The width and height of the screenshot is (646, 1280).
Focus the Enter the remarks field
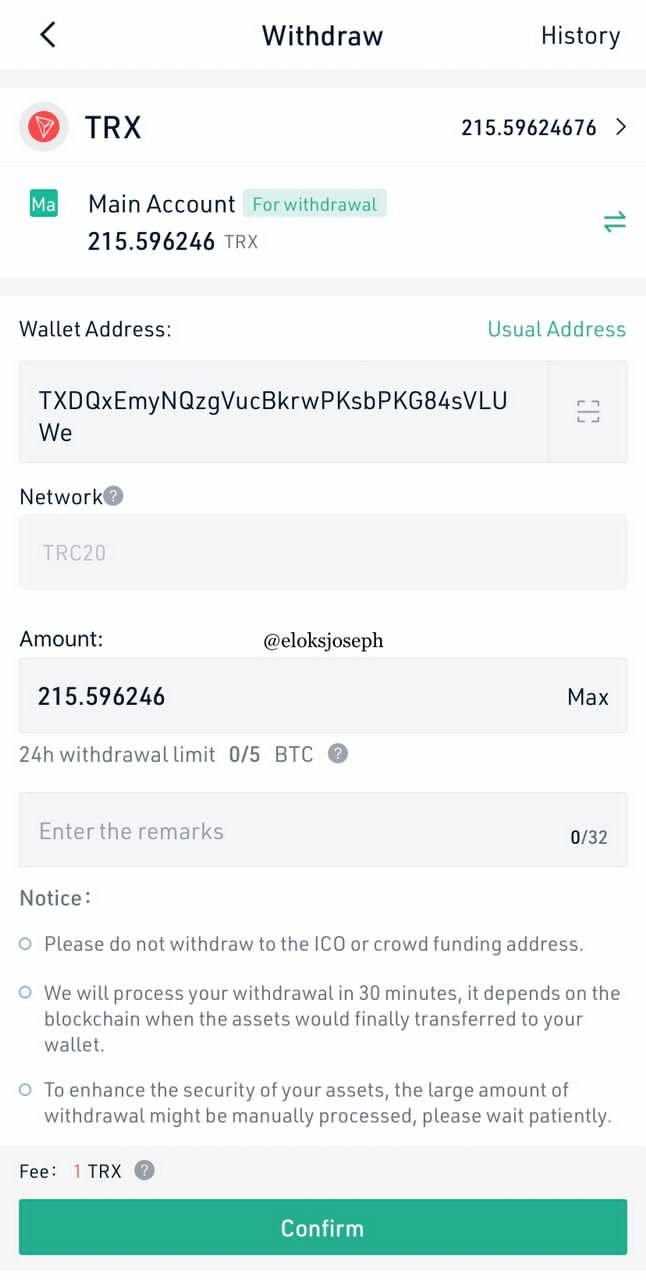pos(323,830)
